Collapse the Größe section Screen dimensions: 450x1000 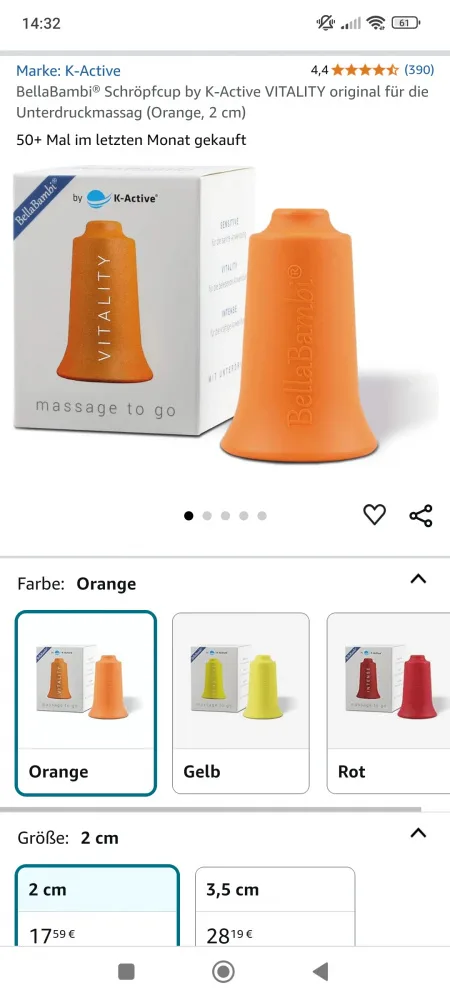(418, 833)
